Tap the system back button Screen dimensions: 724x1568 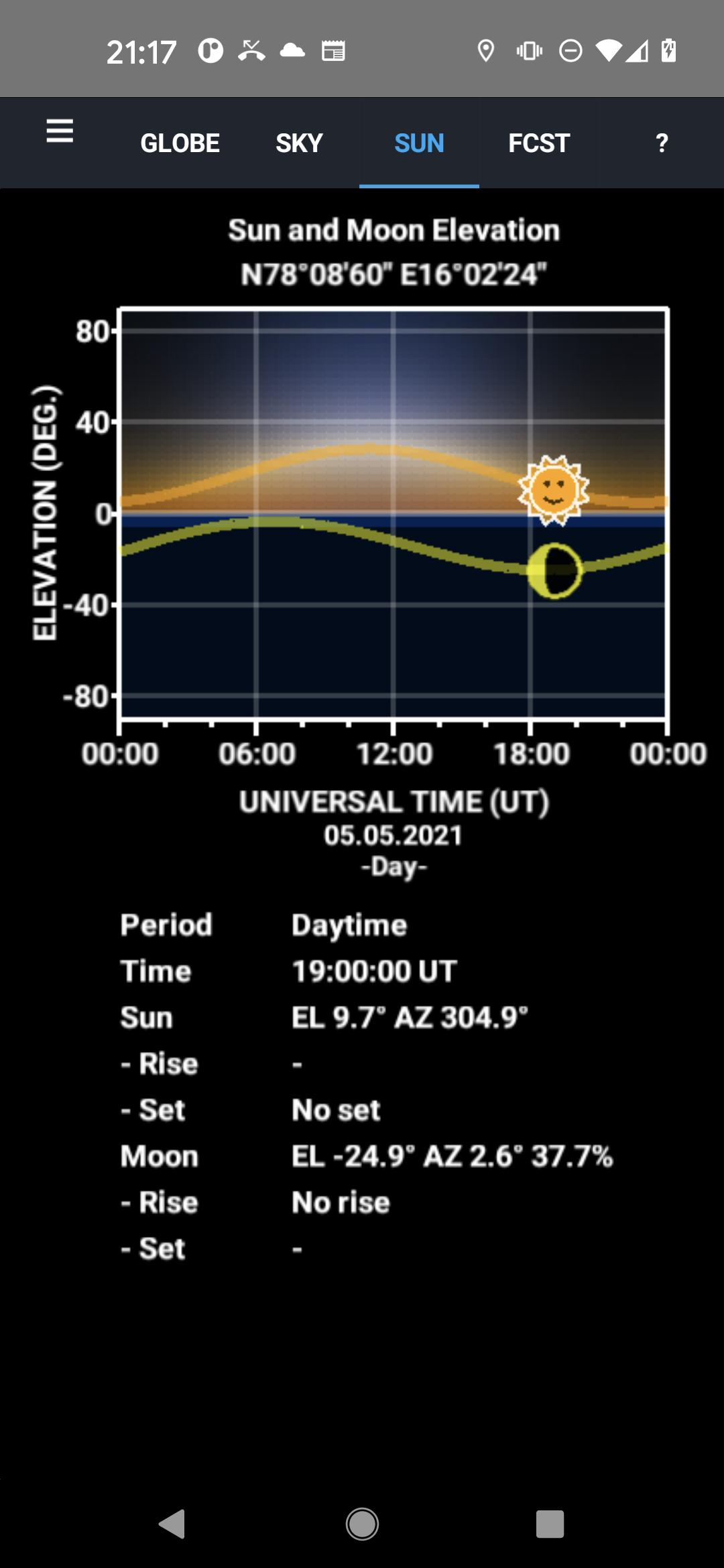[172, 1524]
